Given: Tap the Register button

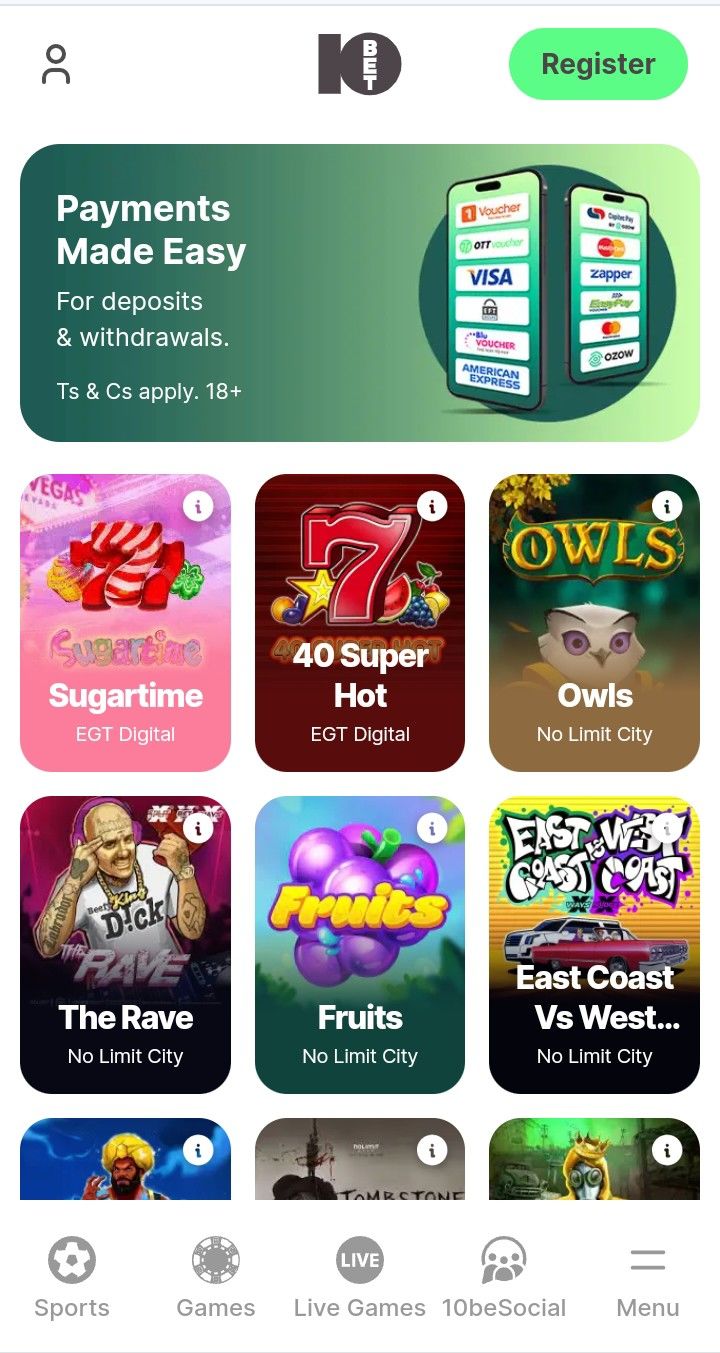Looking at the screenshot, I should point(598,64).
